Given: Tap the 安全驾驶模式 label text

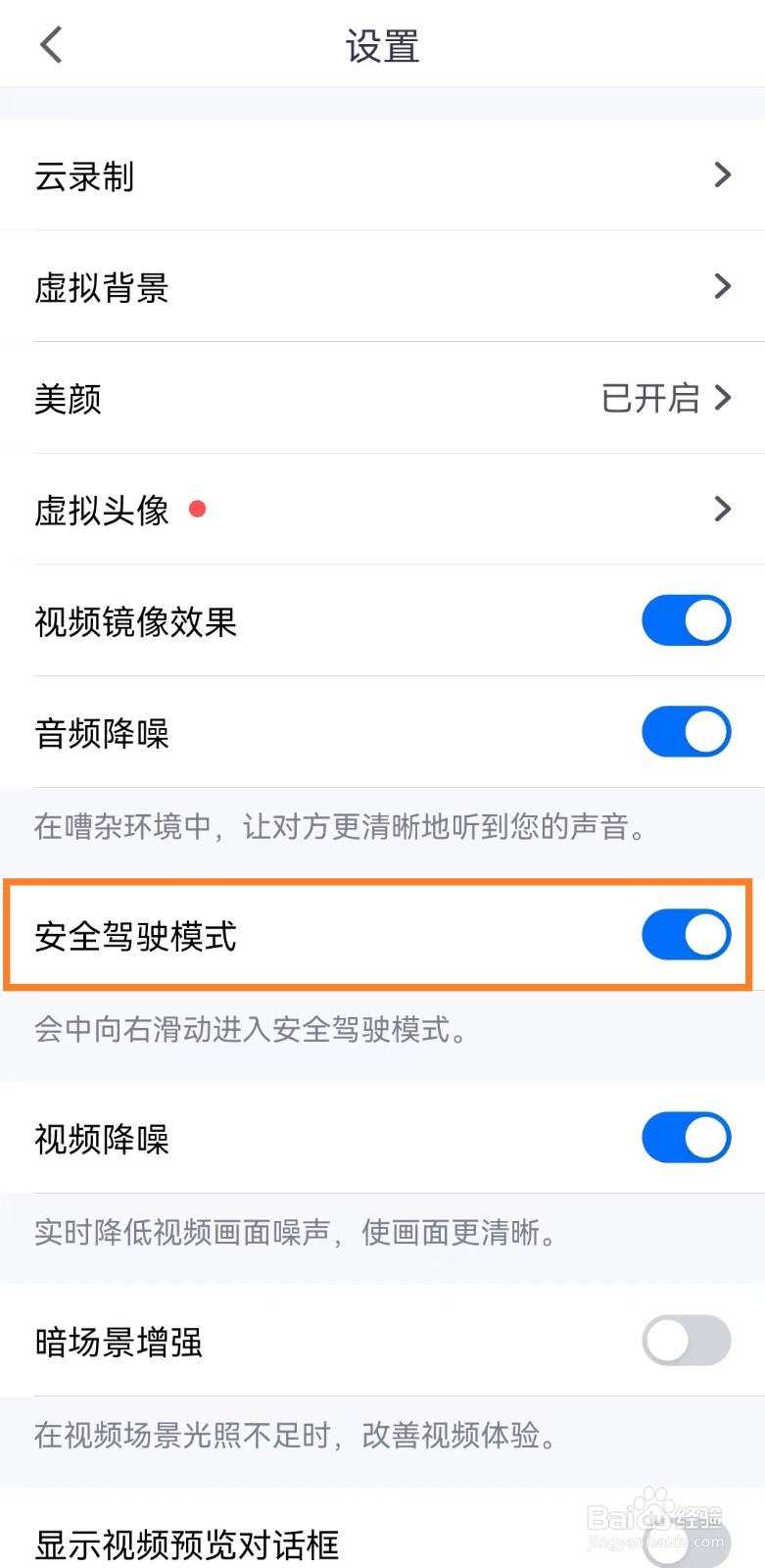Looking at the screenshot, I should pyautogui.click(x=136, y=936).
